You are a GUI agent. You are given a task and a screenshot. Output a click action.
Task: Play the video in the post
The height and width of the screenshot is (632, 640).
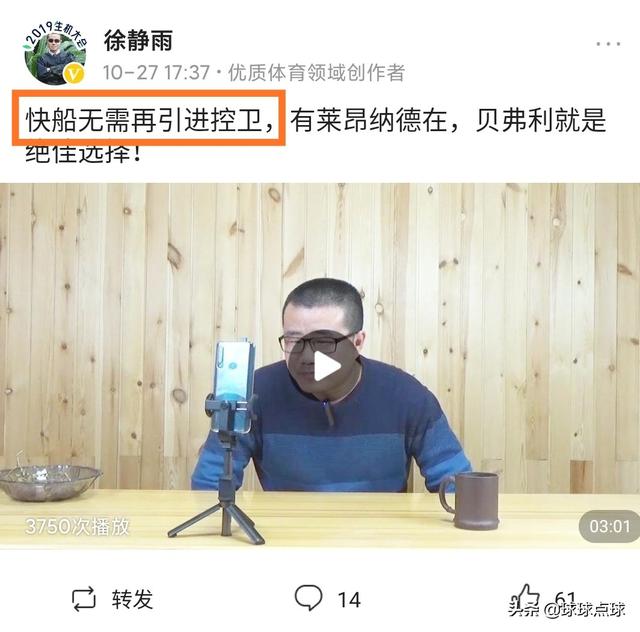tap(327, 366)
